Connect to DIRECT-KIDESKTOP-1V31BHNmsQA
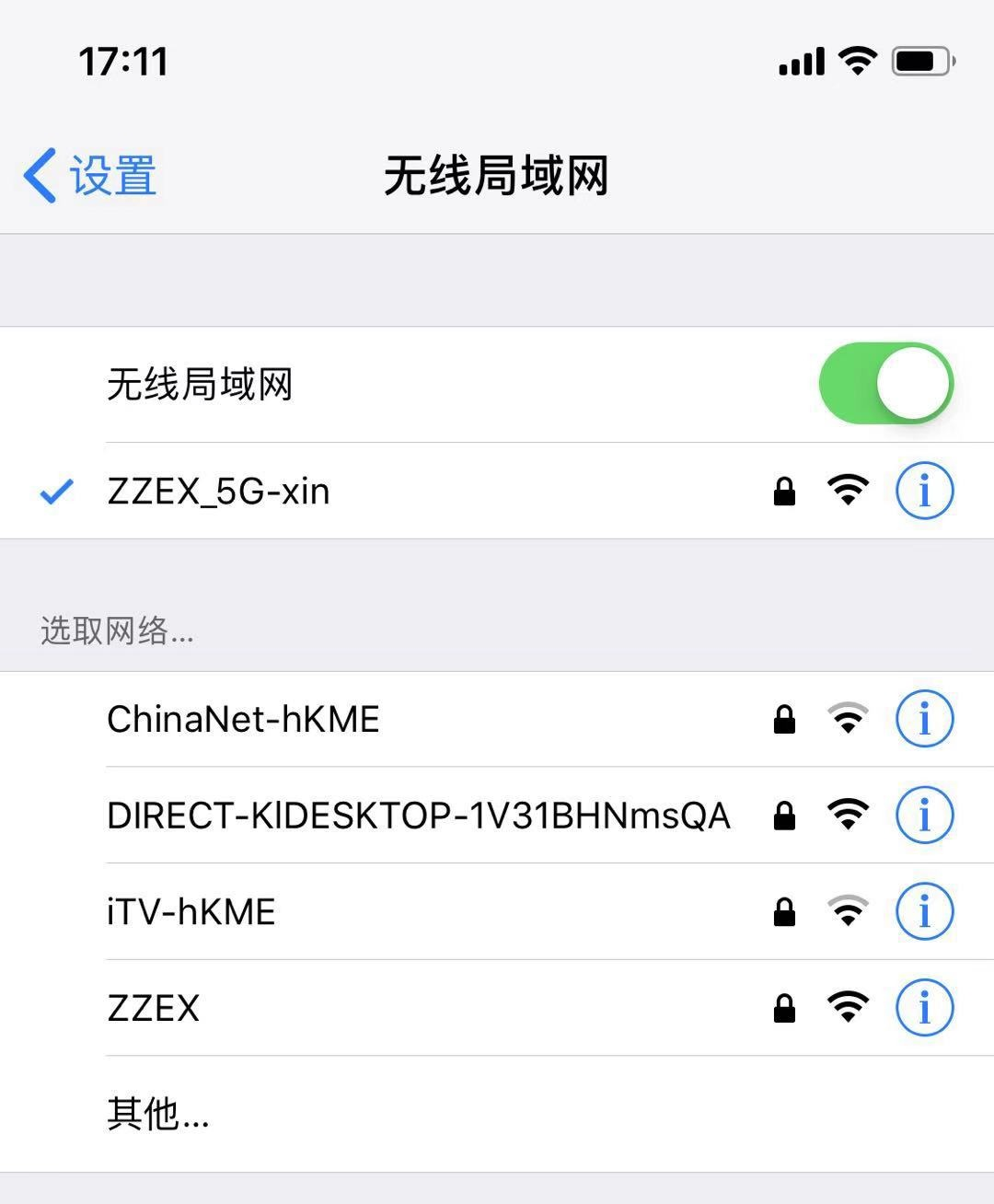This screenshot has height=1204, width=994. (418, 816)
